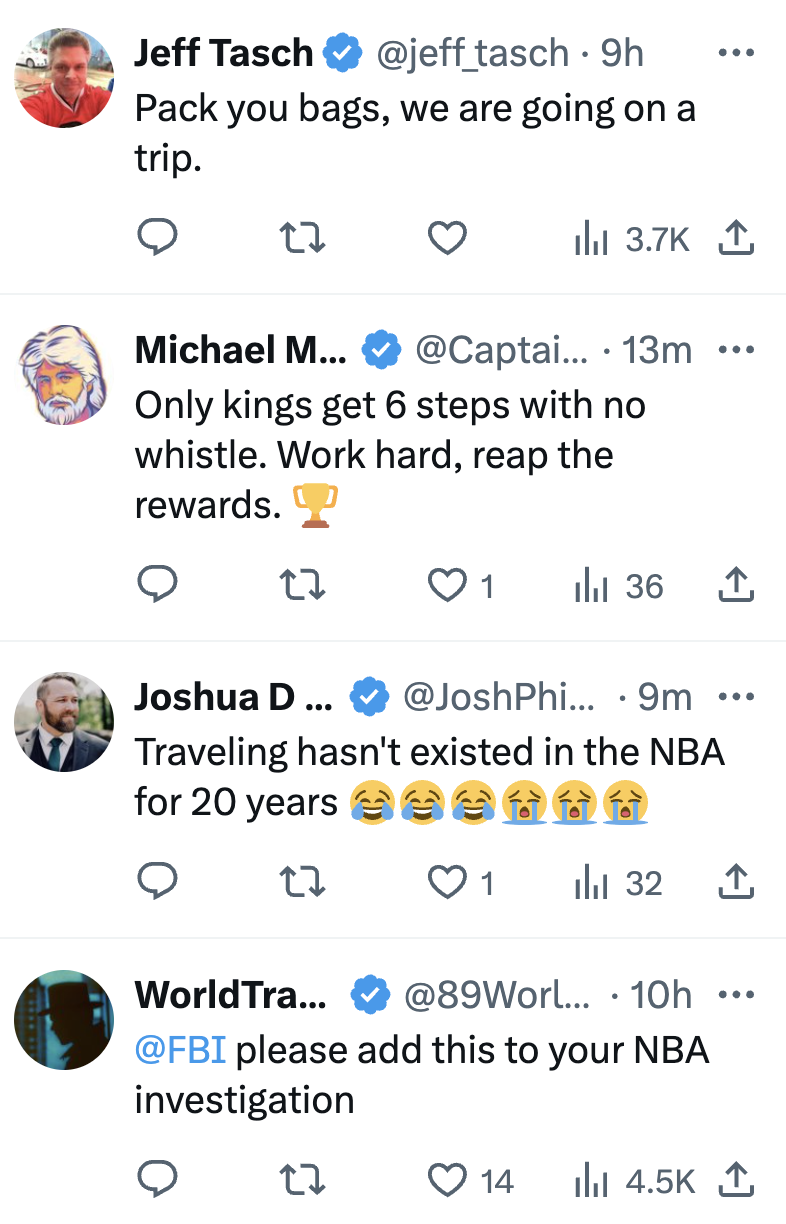Share WorldTra's tweet
Image resolution: width=786 pixels, height=1224 pixels.
[735, 1182]
